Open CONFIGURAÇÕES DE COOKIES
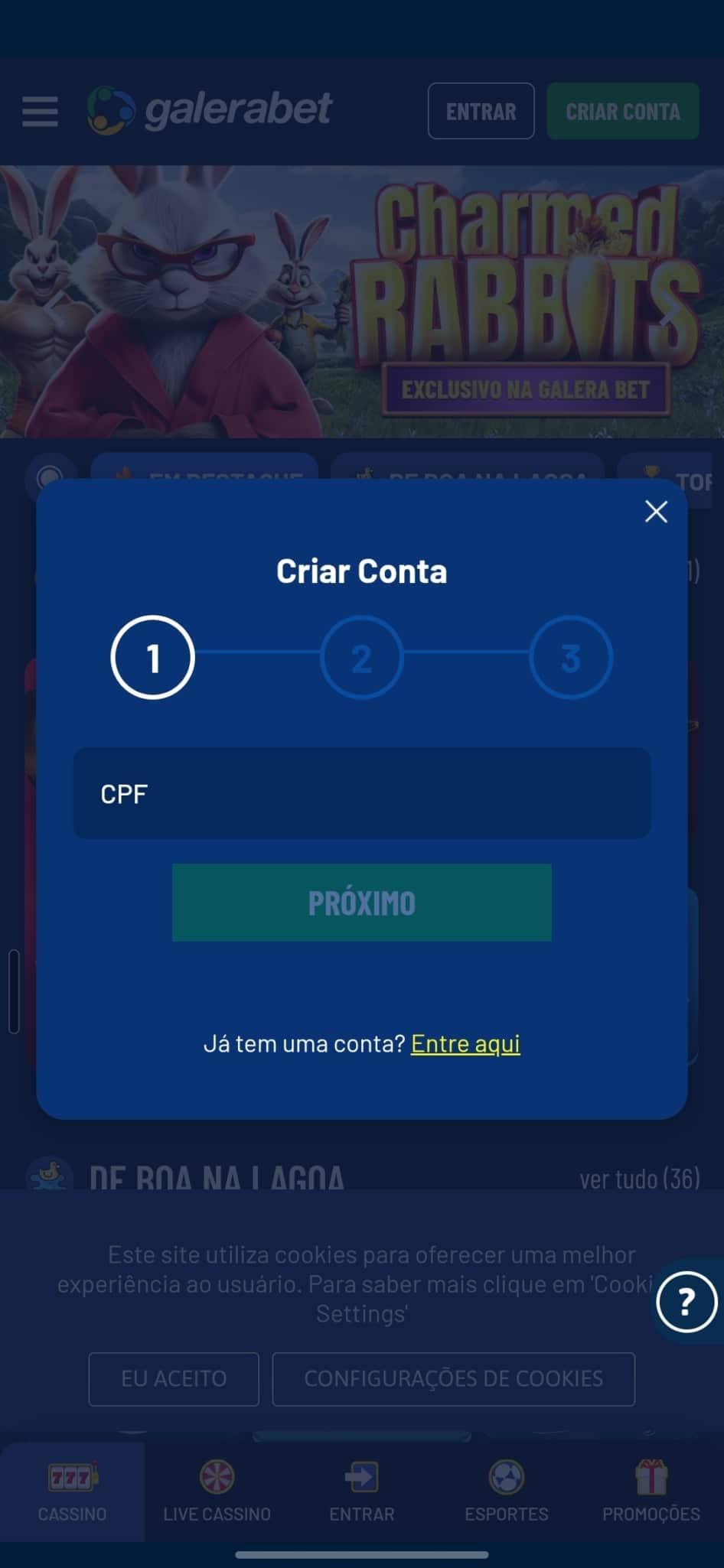 (x=453, y=1378)
